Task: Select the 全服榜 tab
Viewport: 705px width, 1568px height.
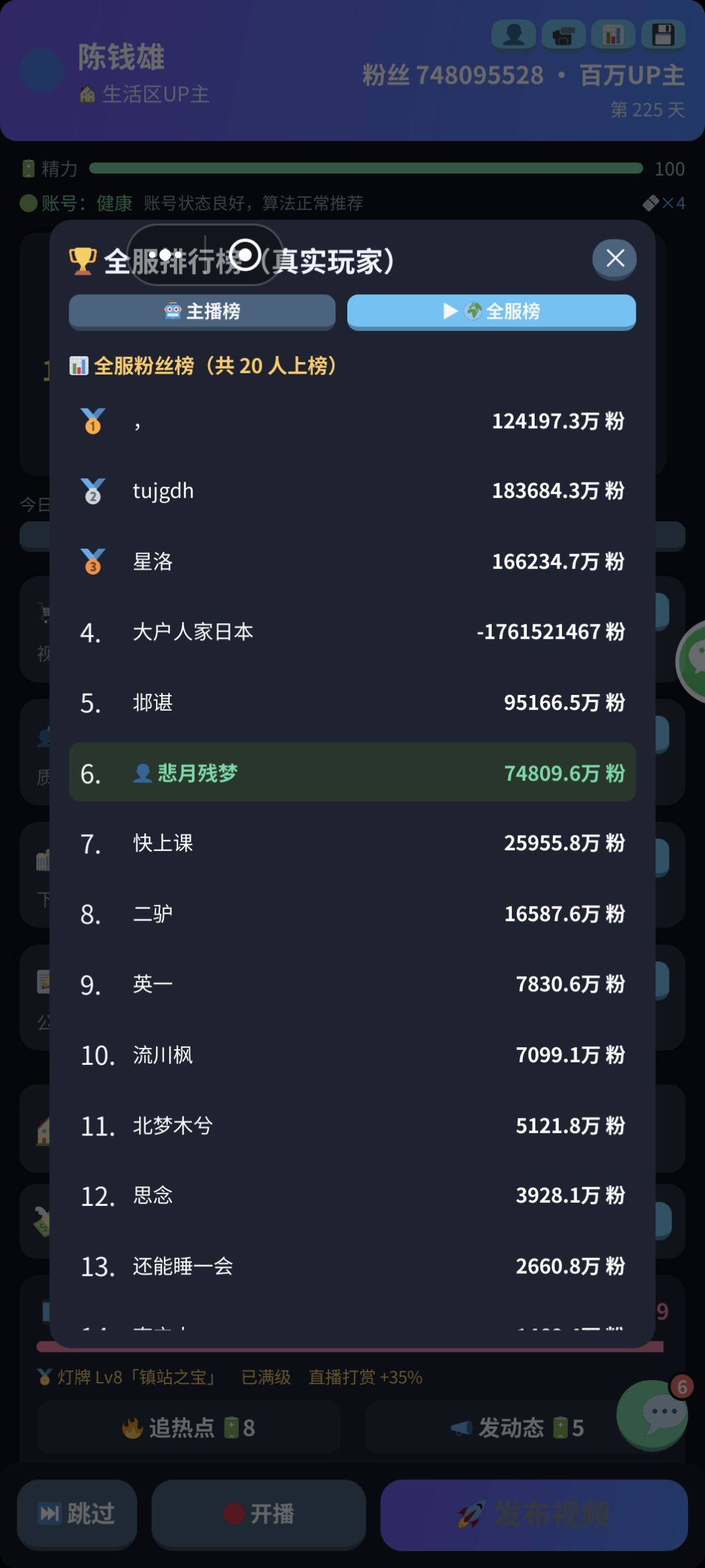Action: (x=492, y=311)
